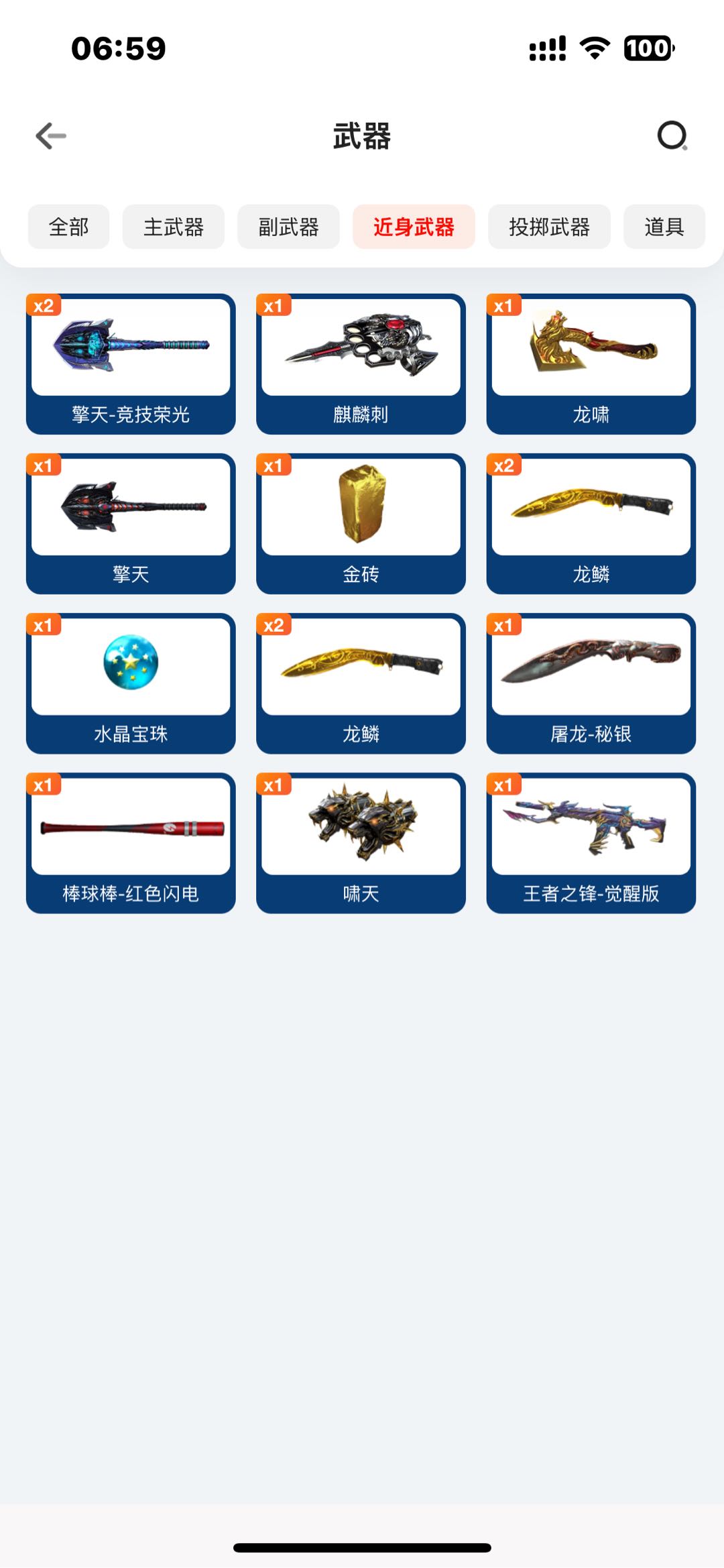Viewport: 724px width, 1568px height.
Task: Open the 金砖 item card
Action: 361,524
